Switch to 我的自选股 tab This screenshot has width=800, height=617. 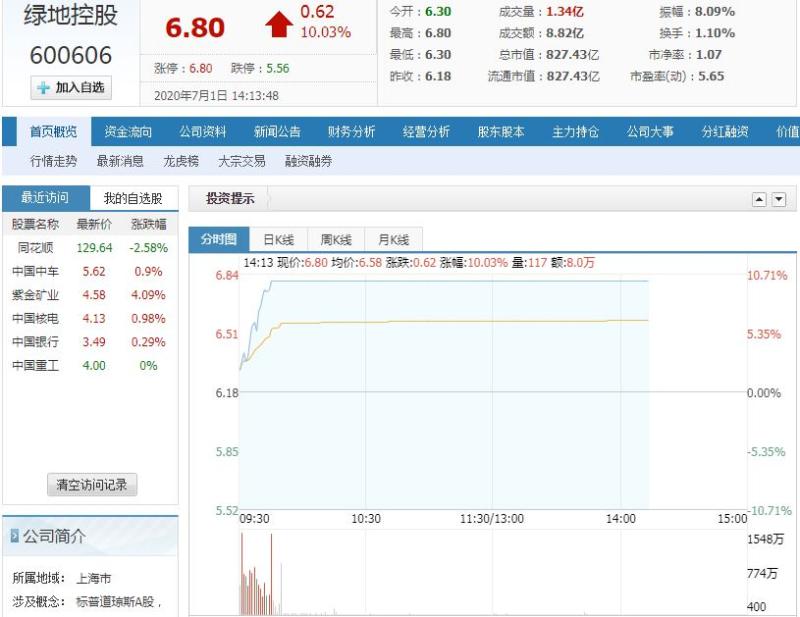pos(133,198)
